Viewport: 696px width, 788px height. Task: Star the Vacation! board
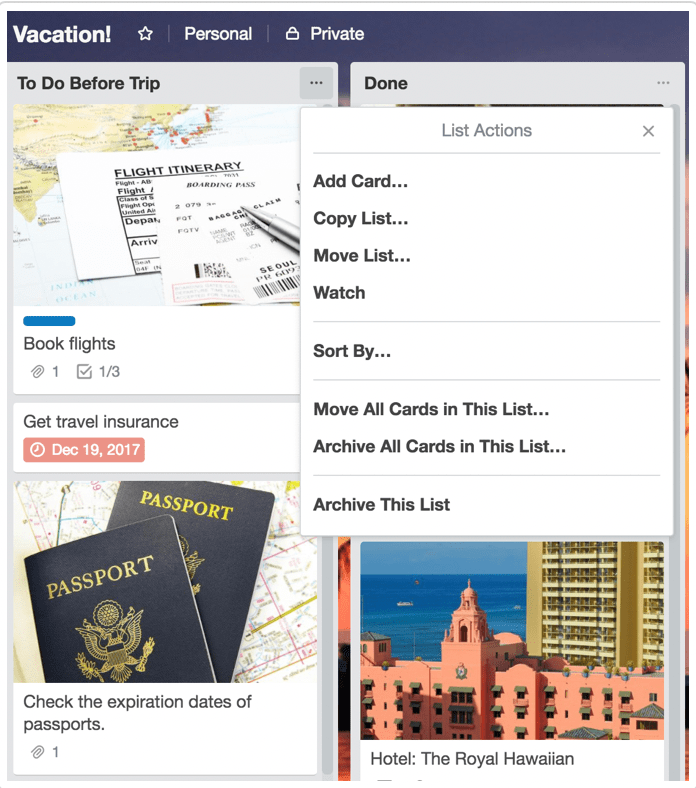click(145, 34)
